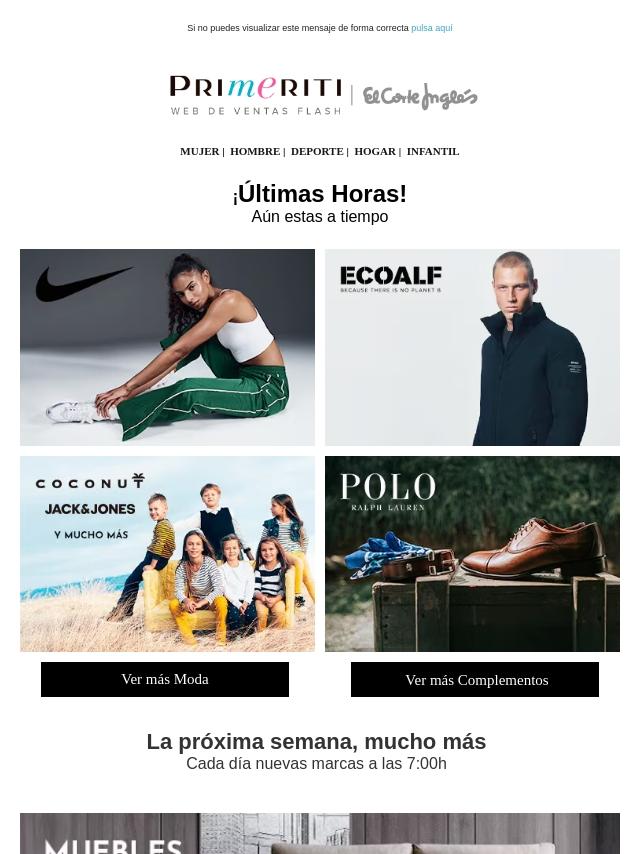Open the Nike sale banner

(x=167, y=347)
